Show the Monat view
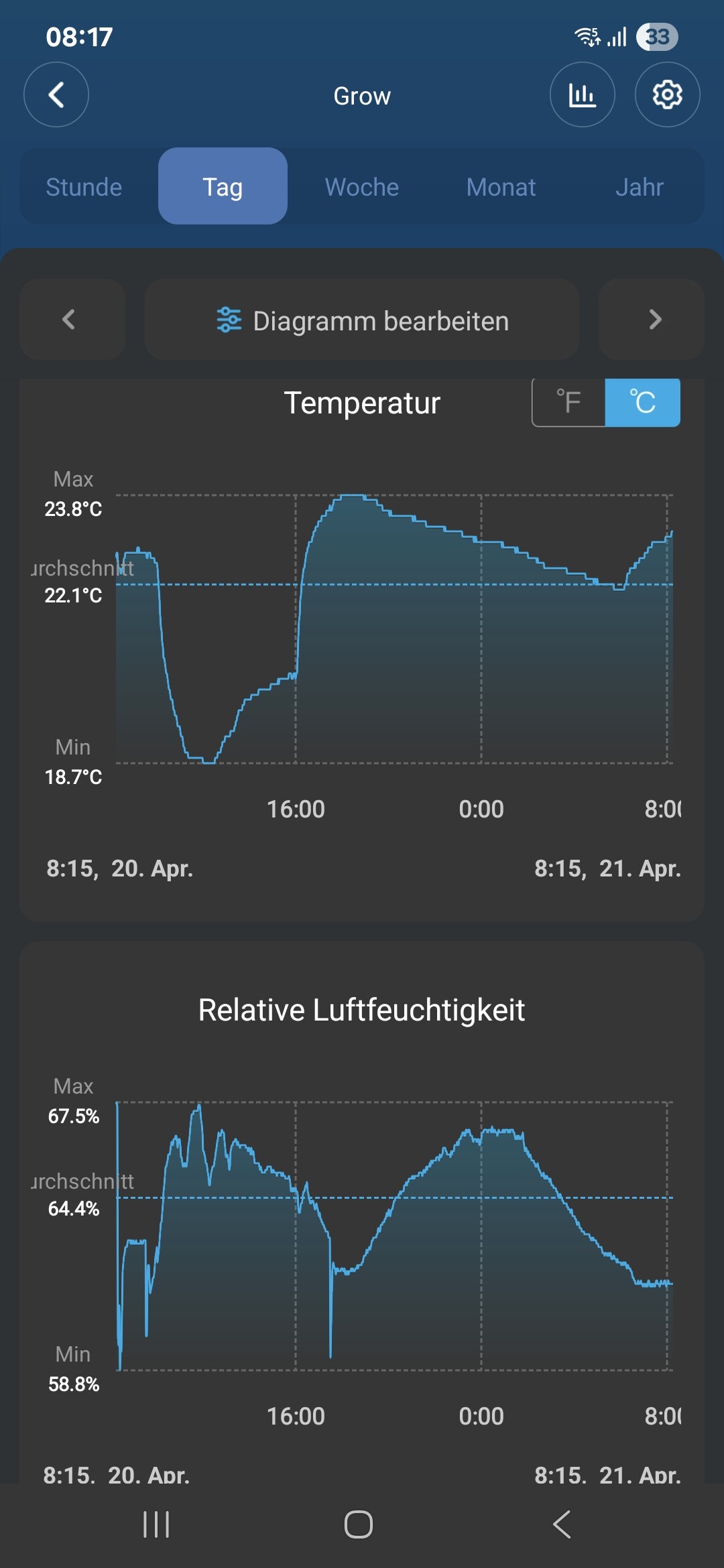Image resolution: width=724 pixels, height=1568 pixels. click(x=501, y=187)
